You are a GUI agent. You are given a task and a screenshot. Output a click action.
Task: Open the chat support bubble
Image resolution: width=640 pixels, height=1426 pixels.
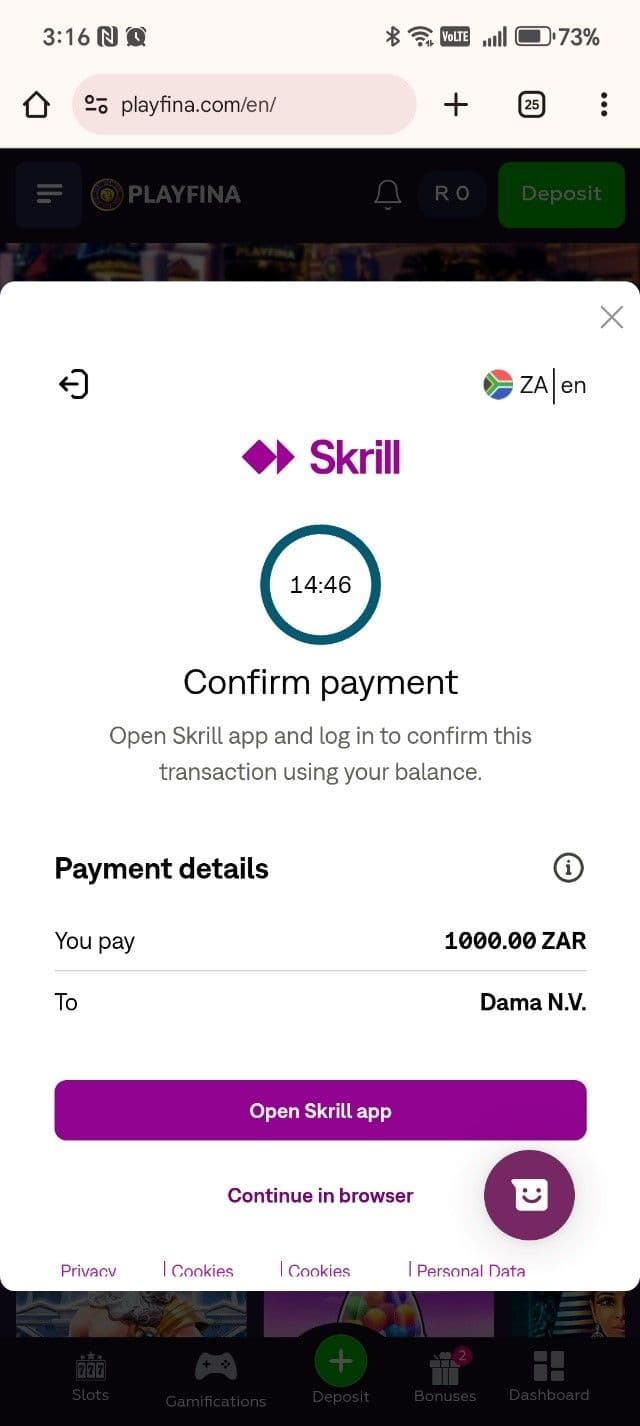pyautogui.click(x=529, y=1195)
